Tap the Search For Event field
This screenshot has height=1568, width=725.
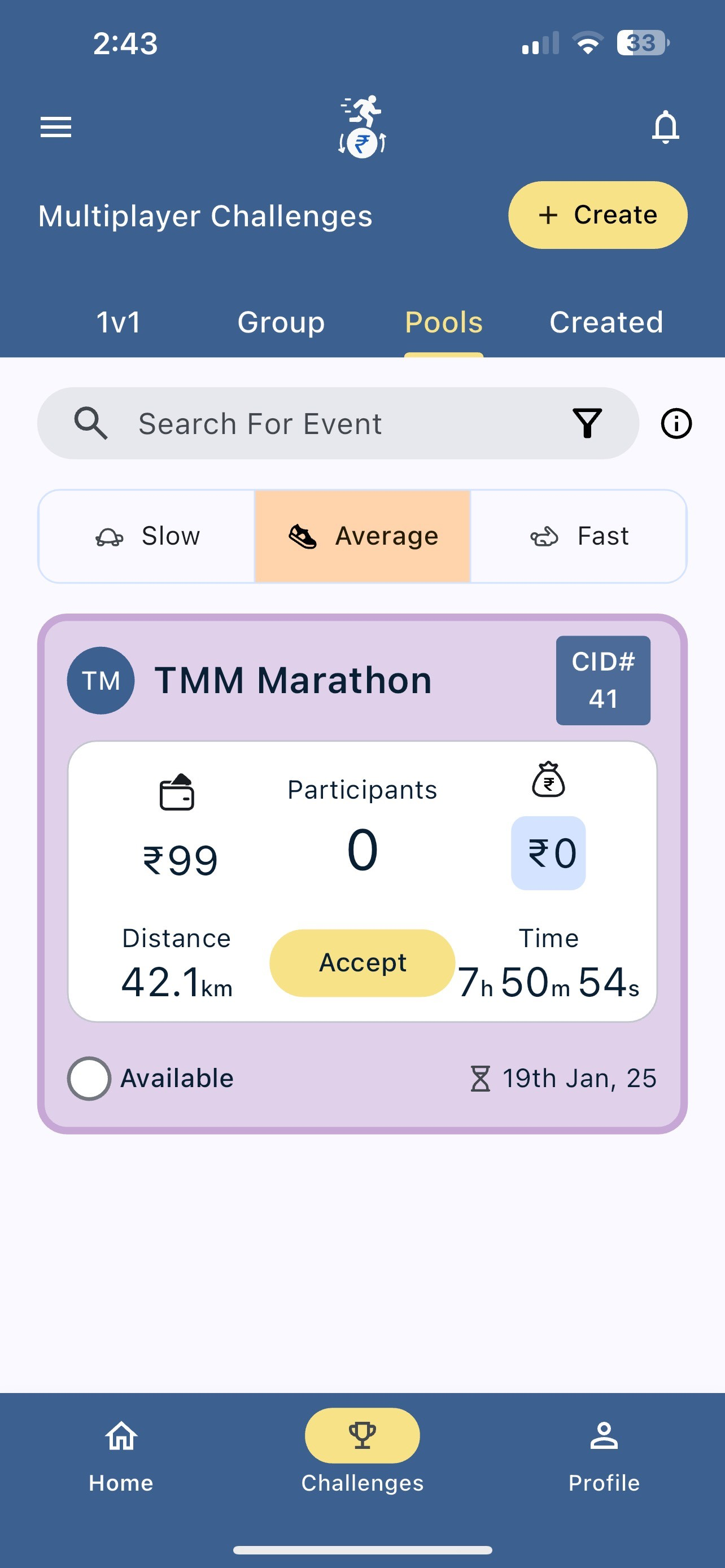coord(338,424)
